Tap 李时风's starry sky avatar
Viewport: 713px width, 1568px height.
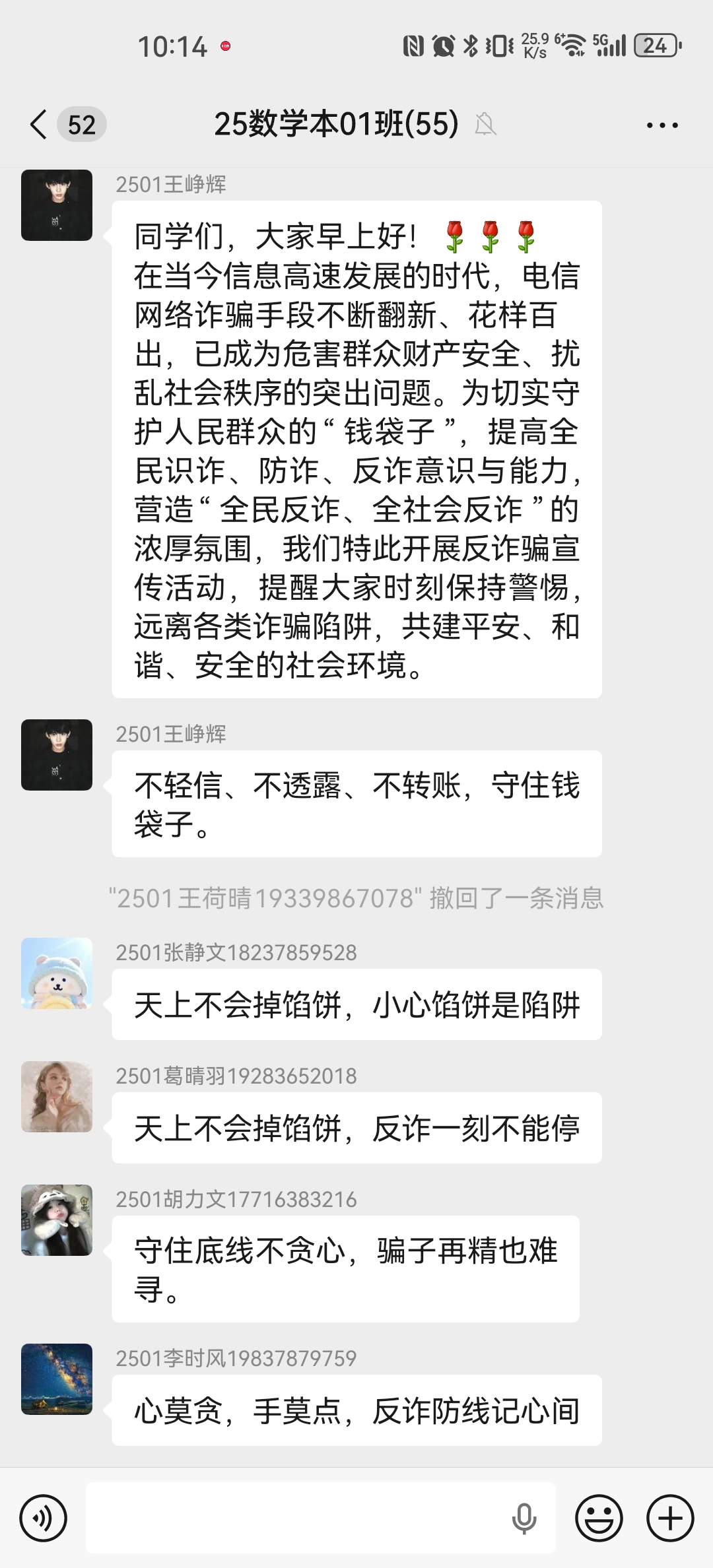[x=57, y=1379]
